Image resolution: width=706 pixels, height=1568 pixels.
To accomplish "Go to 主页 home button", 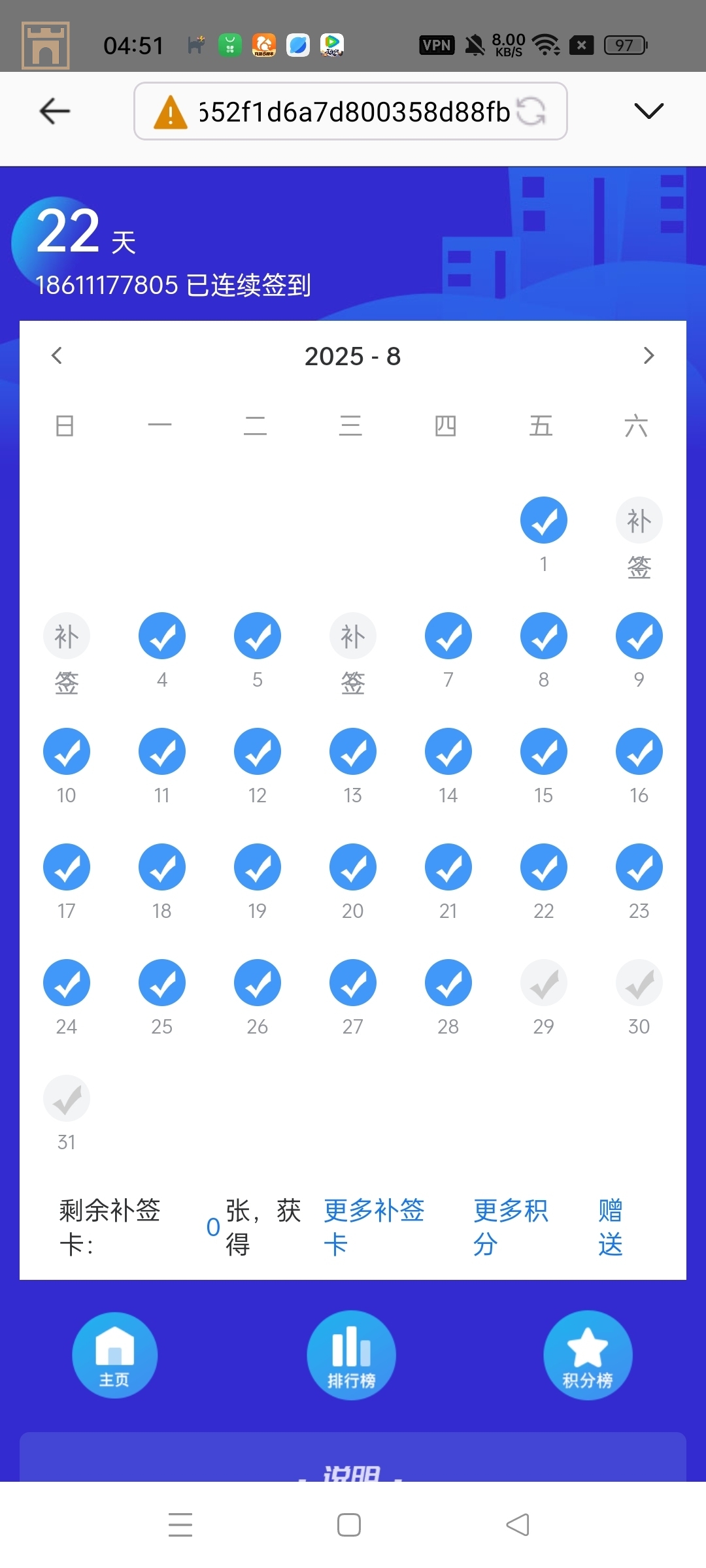I will (x=114, y=1355).
